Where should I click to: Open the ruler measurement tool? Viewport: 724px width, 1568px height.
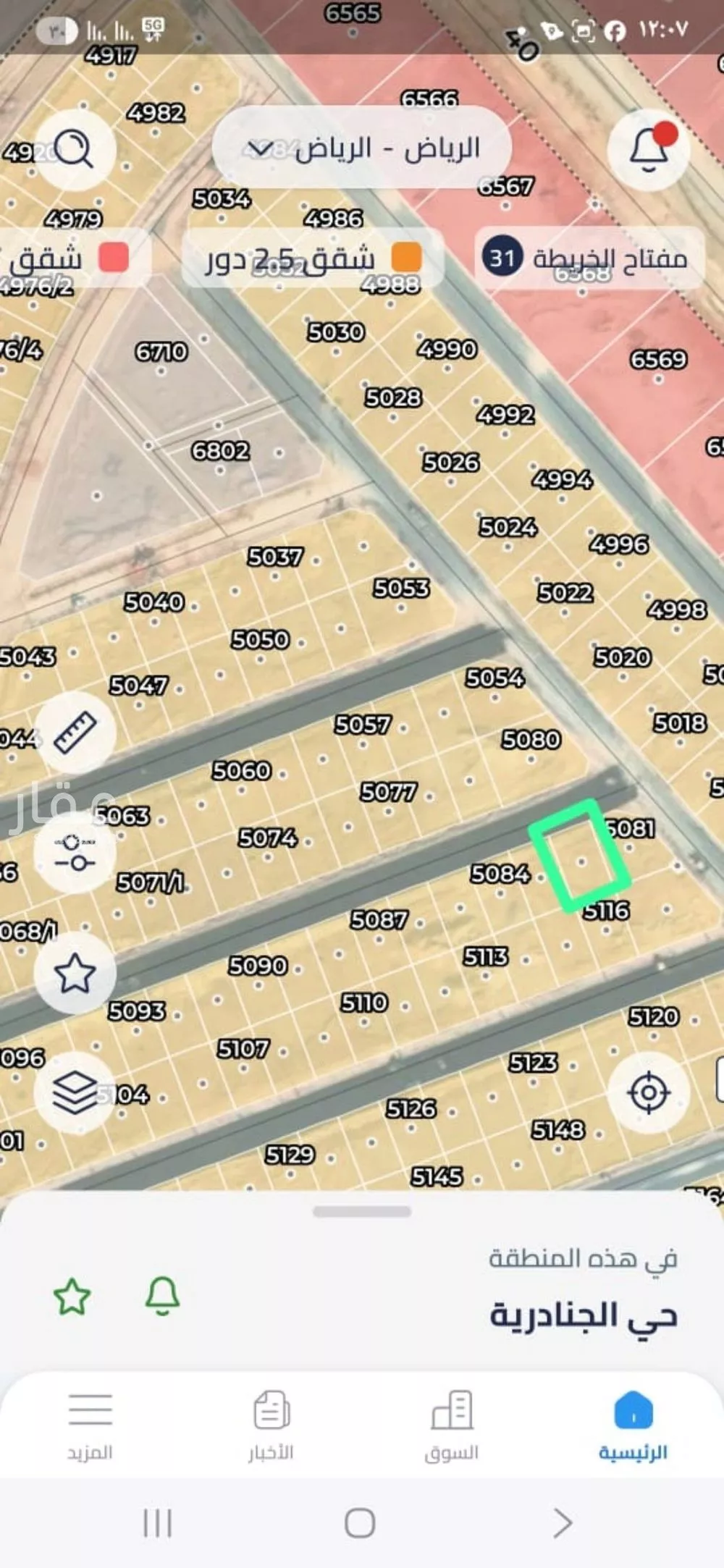point(75,731)
